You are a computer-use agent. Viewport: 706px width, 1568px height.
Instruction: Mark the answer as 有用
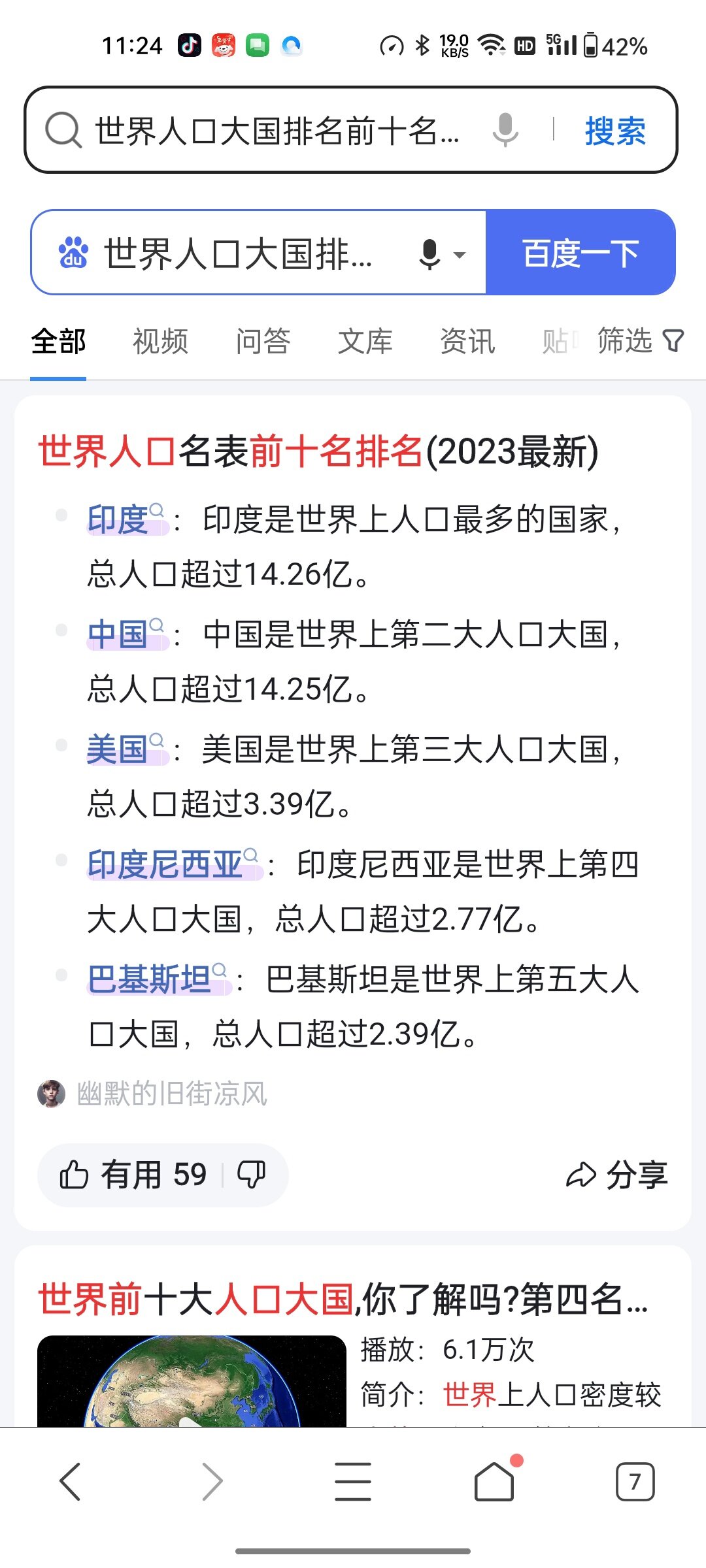(x=133, y=1175)
